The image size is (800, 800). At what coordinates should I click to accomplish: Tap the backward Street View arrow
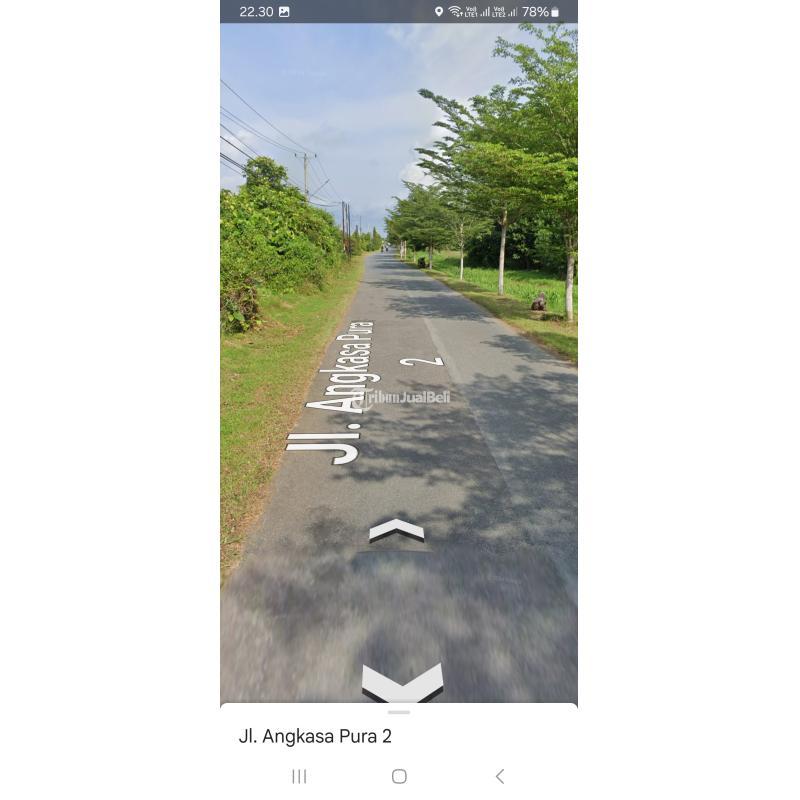point(402,681)
